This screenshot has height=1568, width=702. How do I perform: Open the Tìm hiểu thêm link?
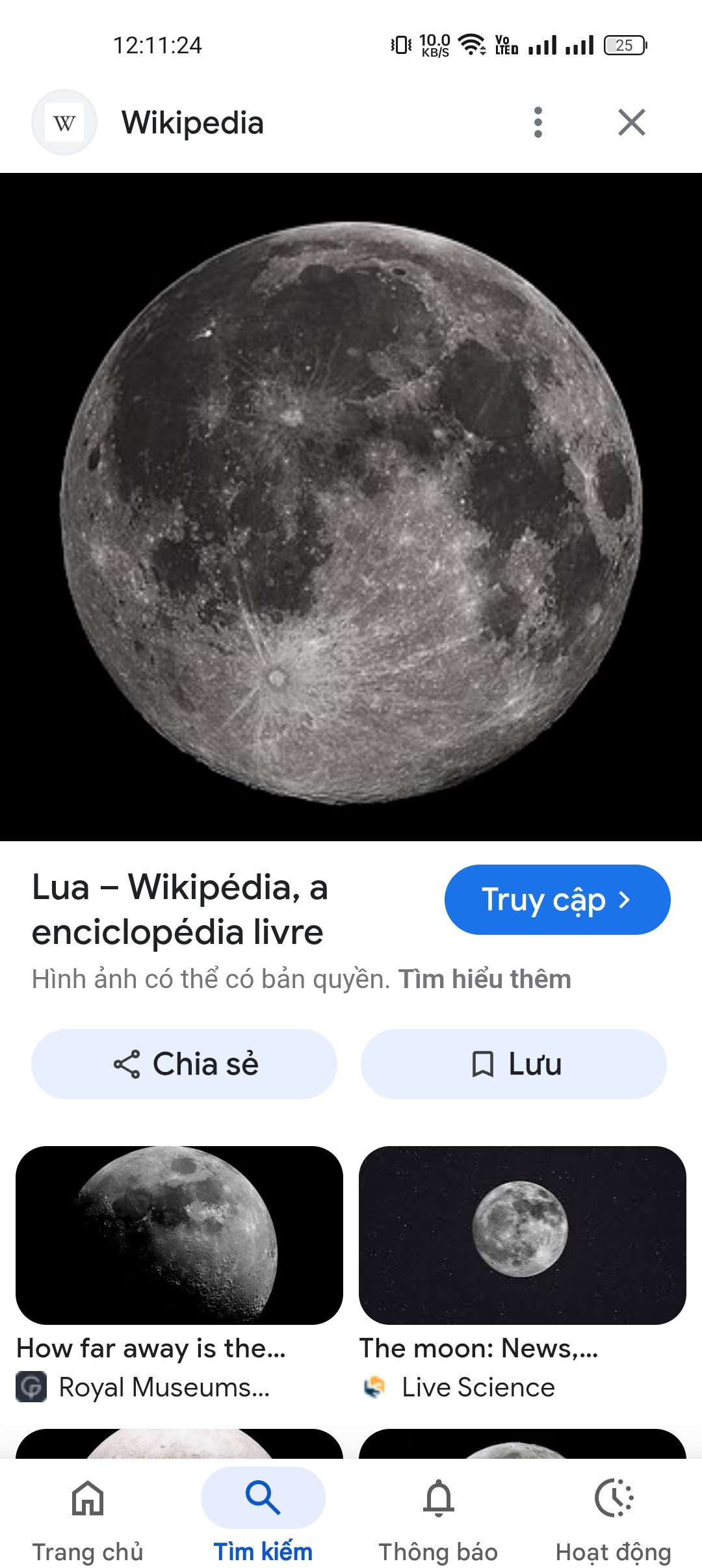pyautogui.click(x=484, y=979)
